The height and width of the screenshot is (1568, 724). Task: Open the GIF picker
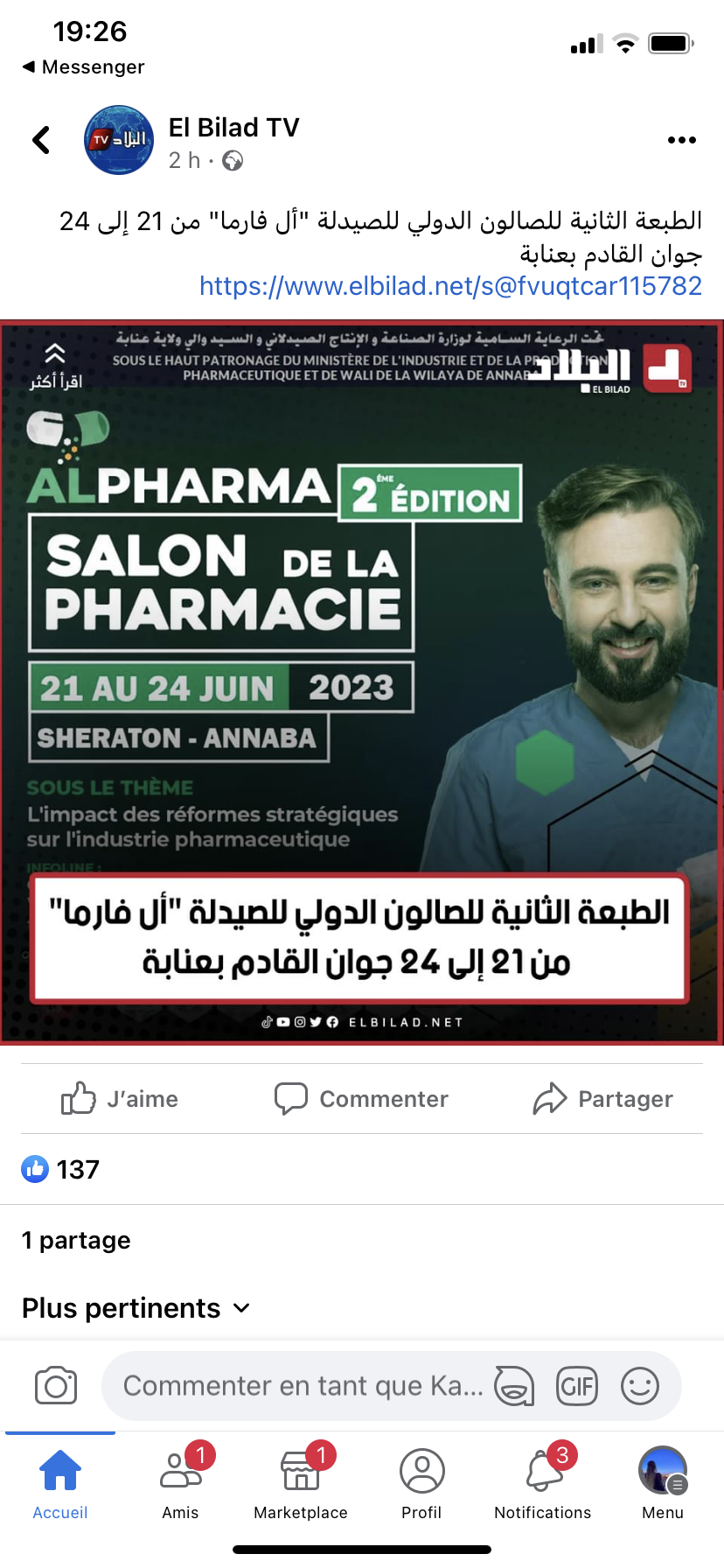(x=577, y=1386)
